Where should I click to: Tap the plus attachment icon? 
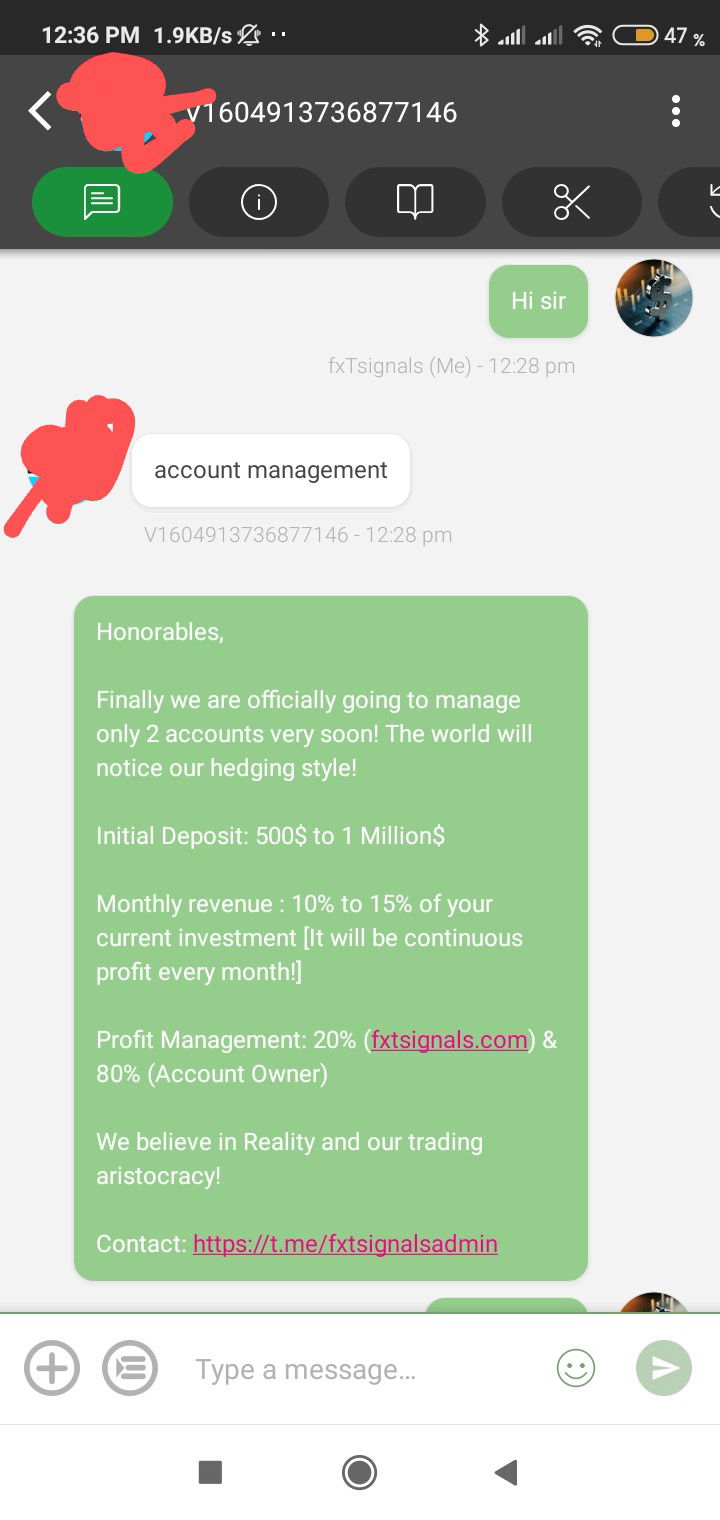tap(52, 1367)
